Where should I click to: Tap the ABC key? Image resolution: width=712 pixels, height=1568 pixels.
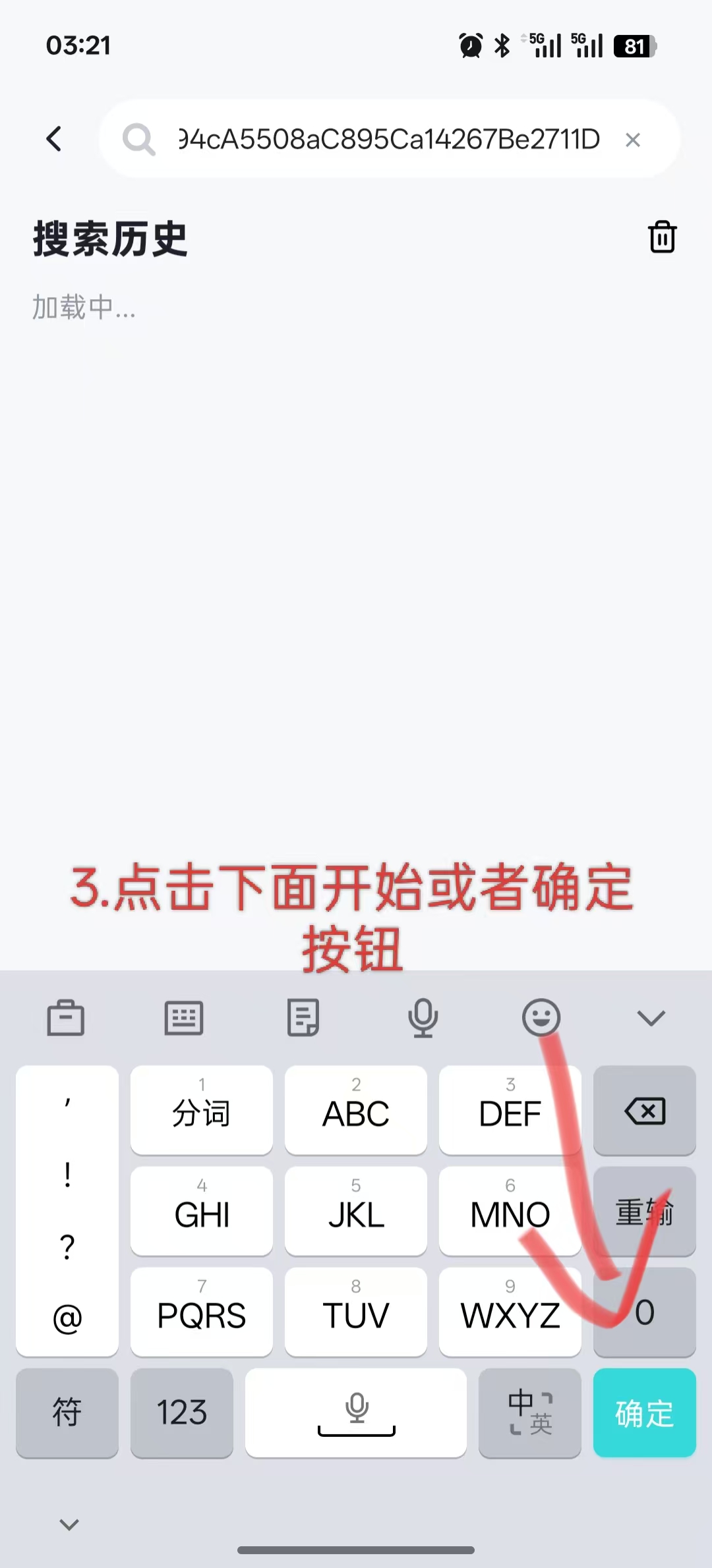coord(356,1111)
